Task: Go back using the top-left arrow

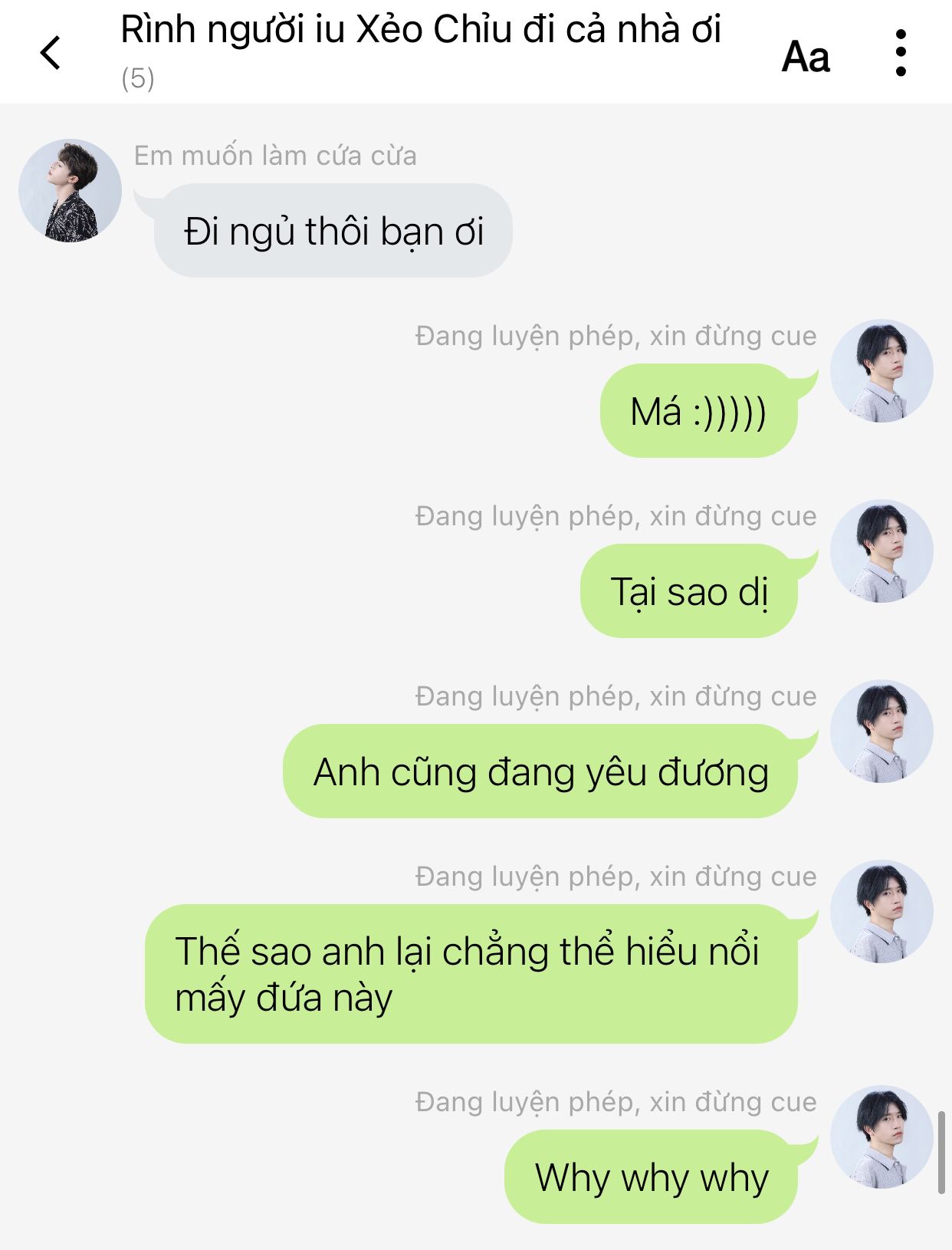Action: click(51, 53)
